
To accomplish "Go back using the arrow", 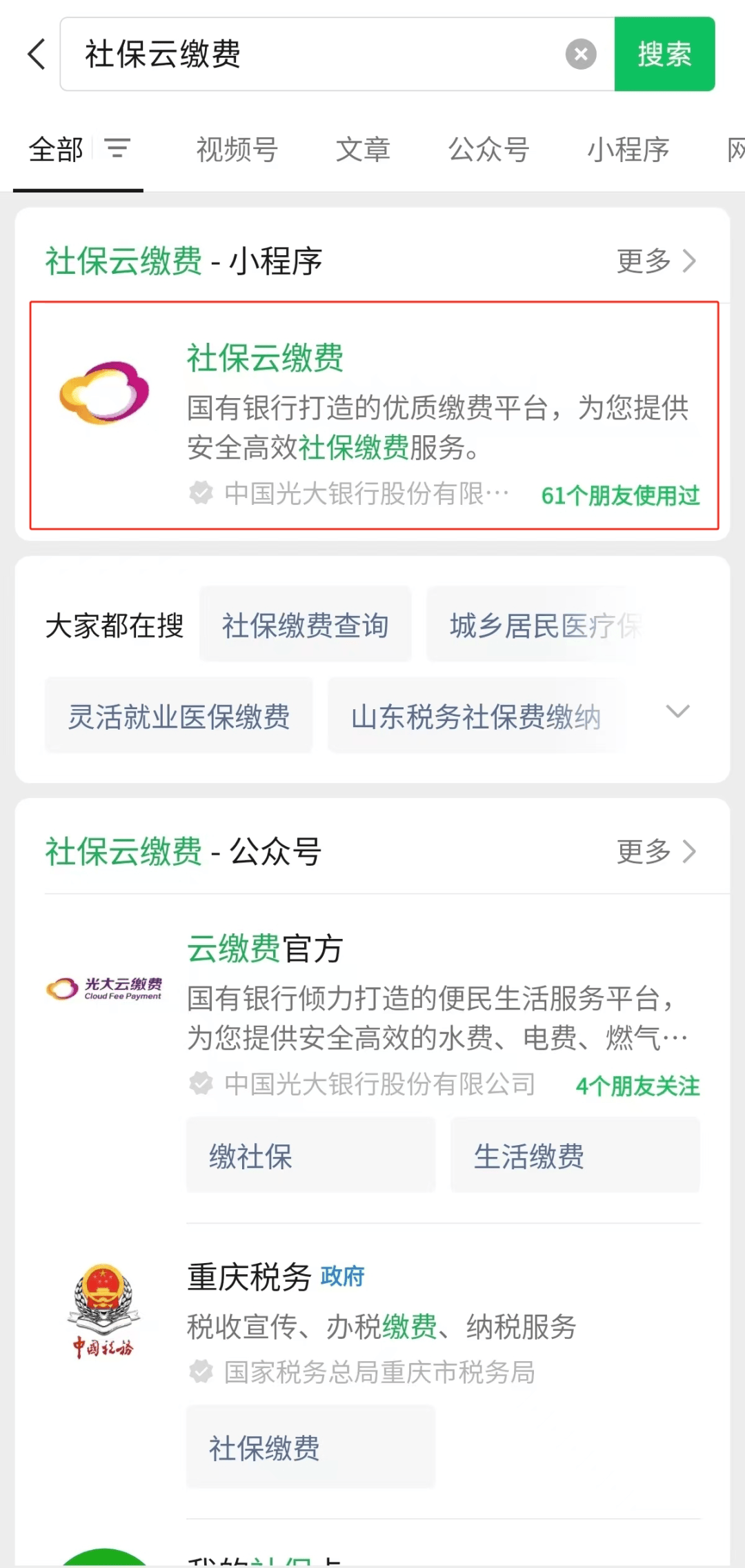I will point(37,54).
